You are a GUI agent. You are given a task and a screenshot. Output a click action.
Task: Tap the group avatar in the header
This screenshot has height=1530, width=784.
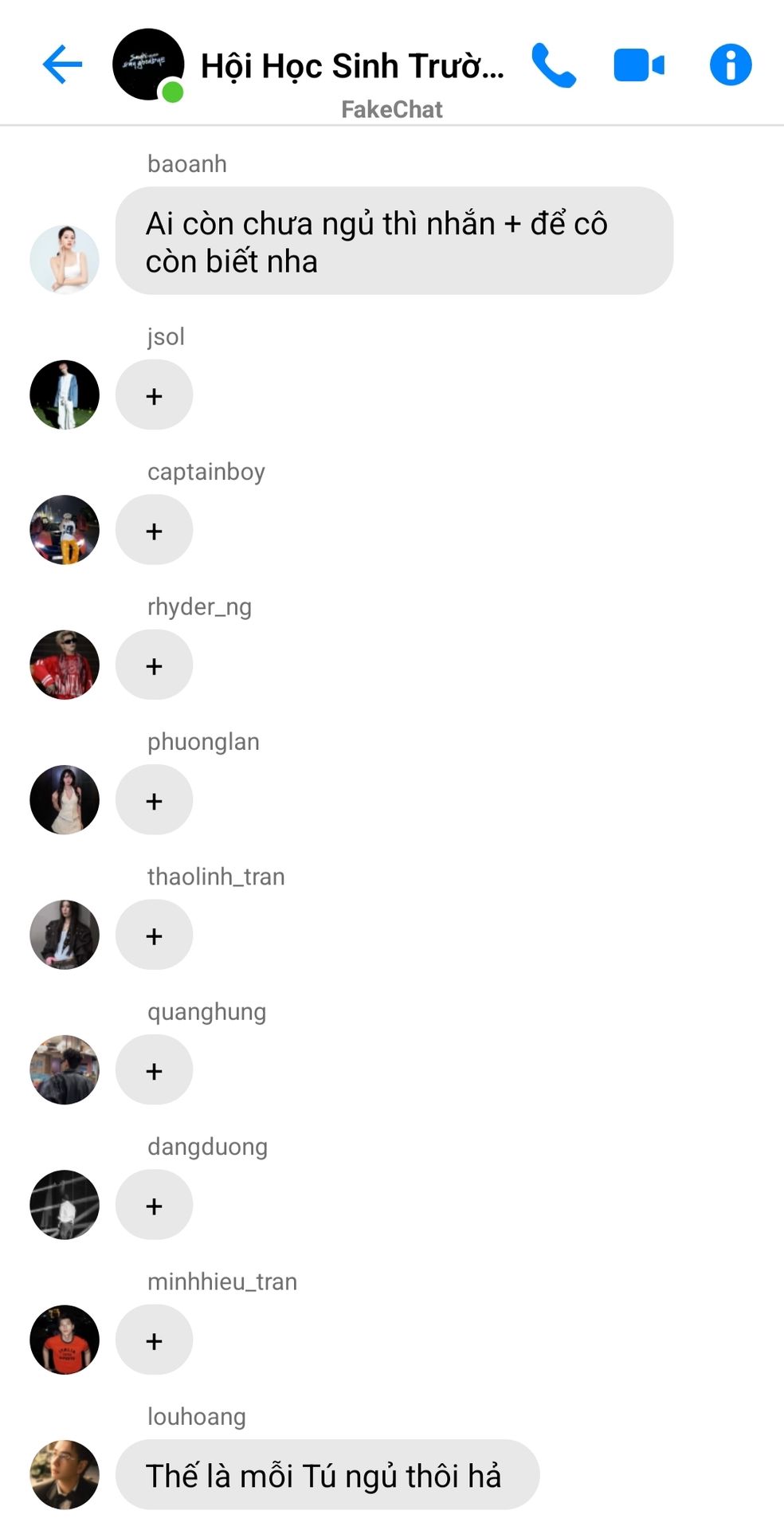148,65
